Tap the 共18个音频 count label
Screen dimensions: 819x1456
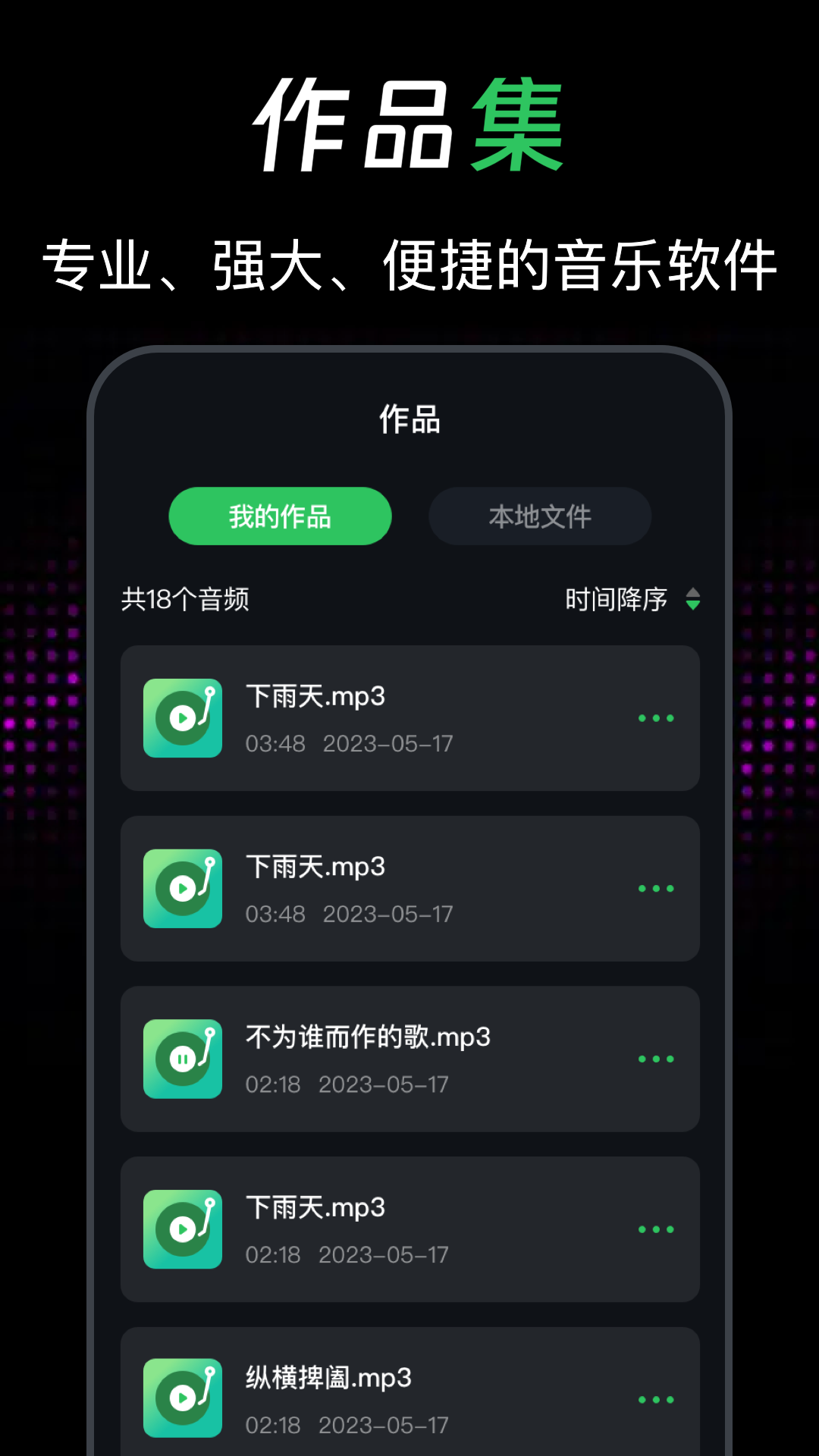click(x=187, y=599)
